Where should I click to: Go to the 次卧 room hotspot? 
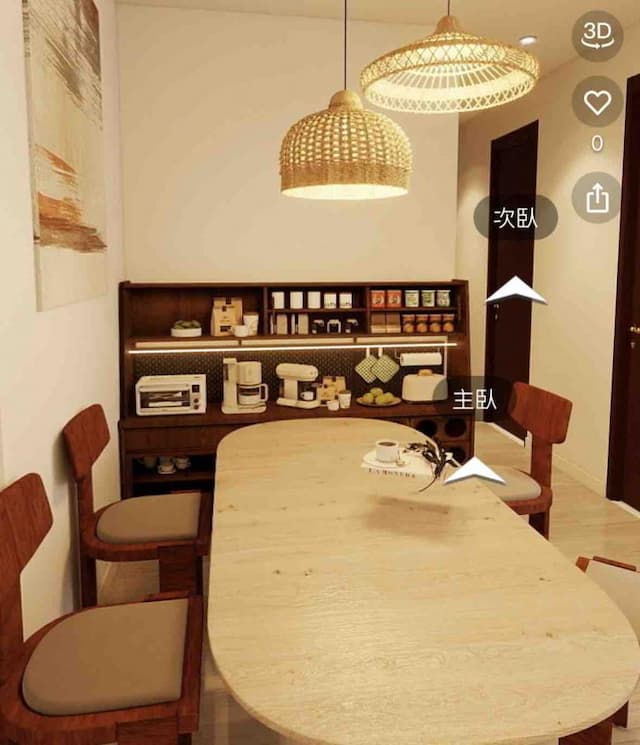click(516, 291)
